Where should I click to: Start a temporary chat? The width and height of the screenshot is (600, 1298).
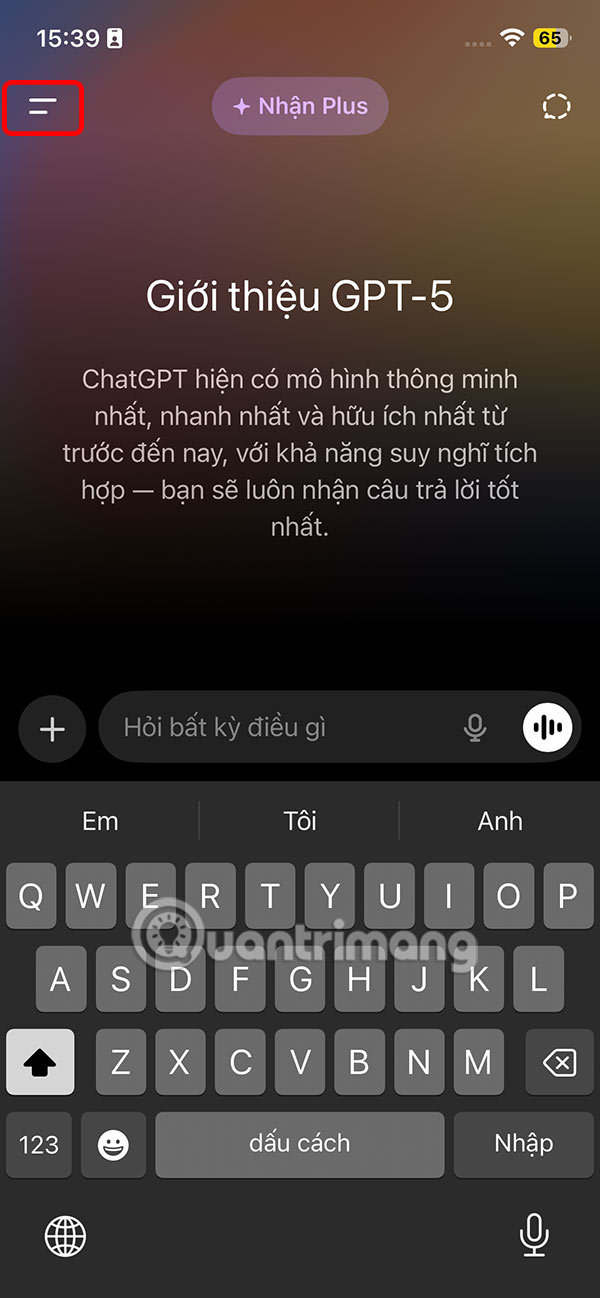click(556, 107)
